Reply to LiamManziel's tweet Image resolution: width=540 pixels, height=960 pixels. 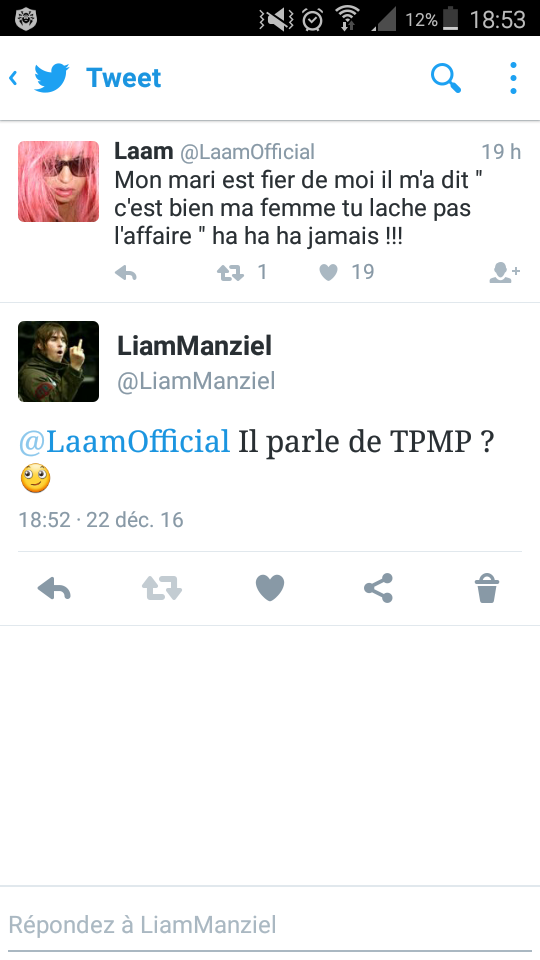pos(54,589)
